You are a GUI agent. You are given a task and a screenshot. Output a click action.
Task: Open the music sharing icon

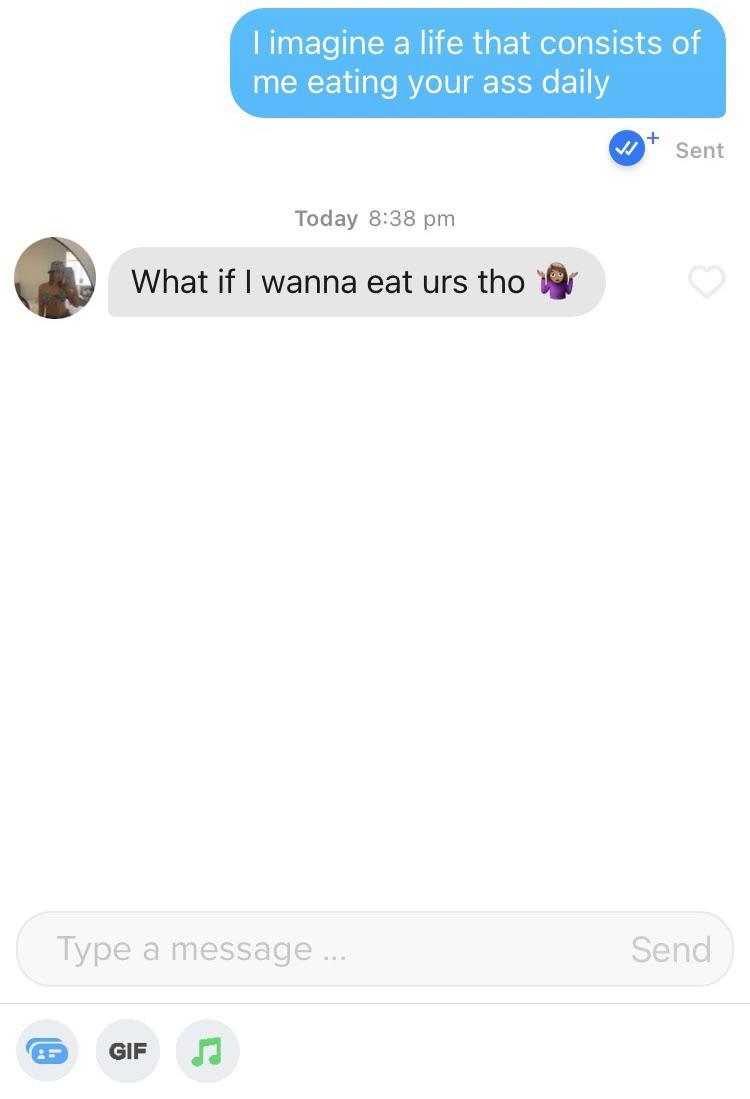pyautogui.click(x=207, y=1051)
